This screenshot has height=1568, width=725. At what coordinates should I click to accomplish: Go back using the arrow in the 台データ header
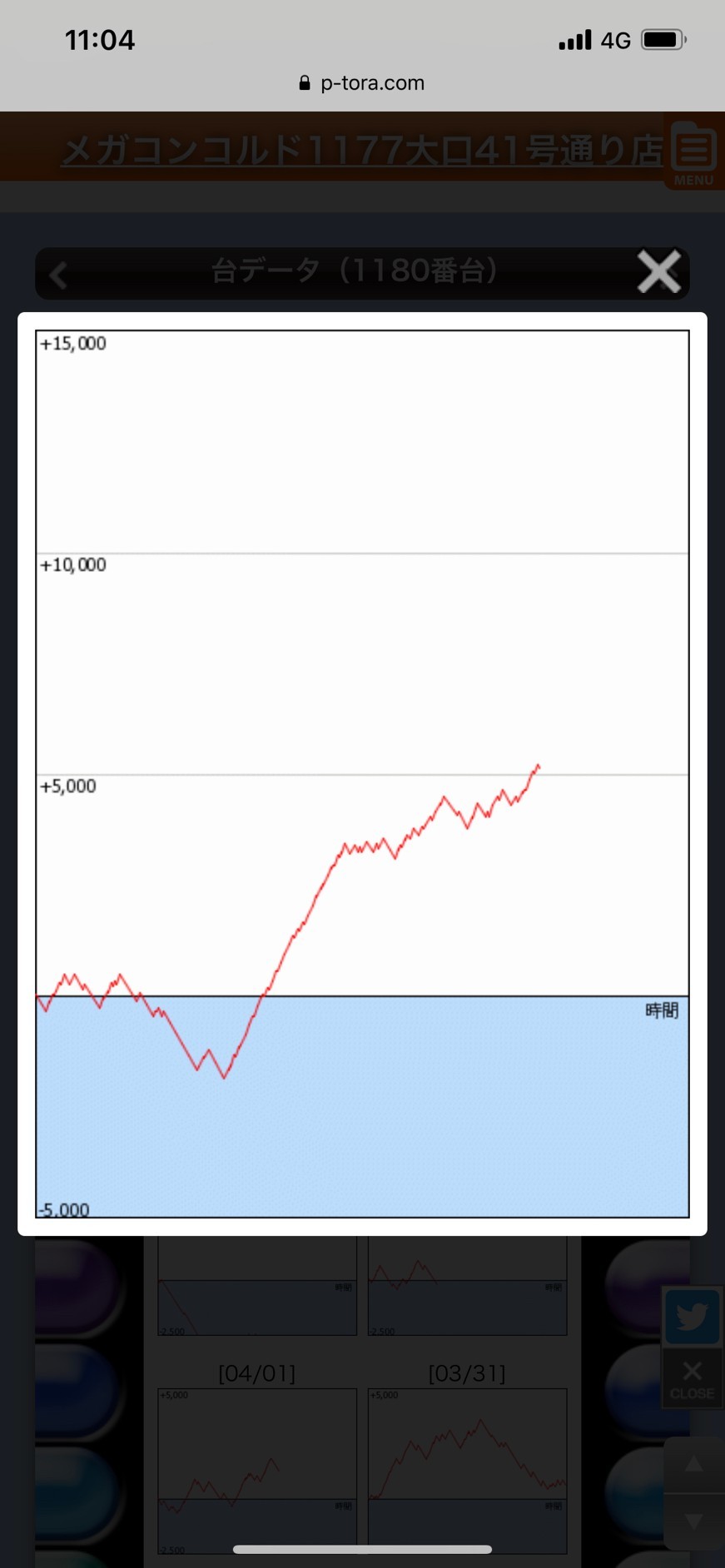coord(57,274)
